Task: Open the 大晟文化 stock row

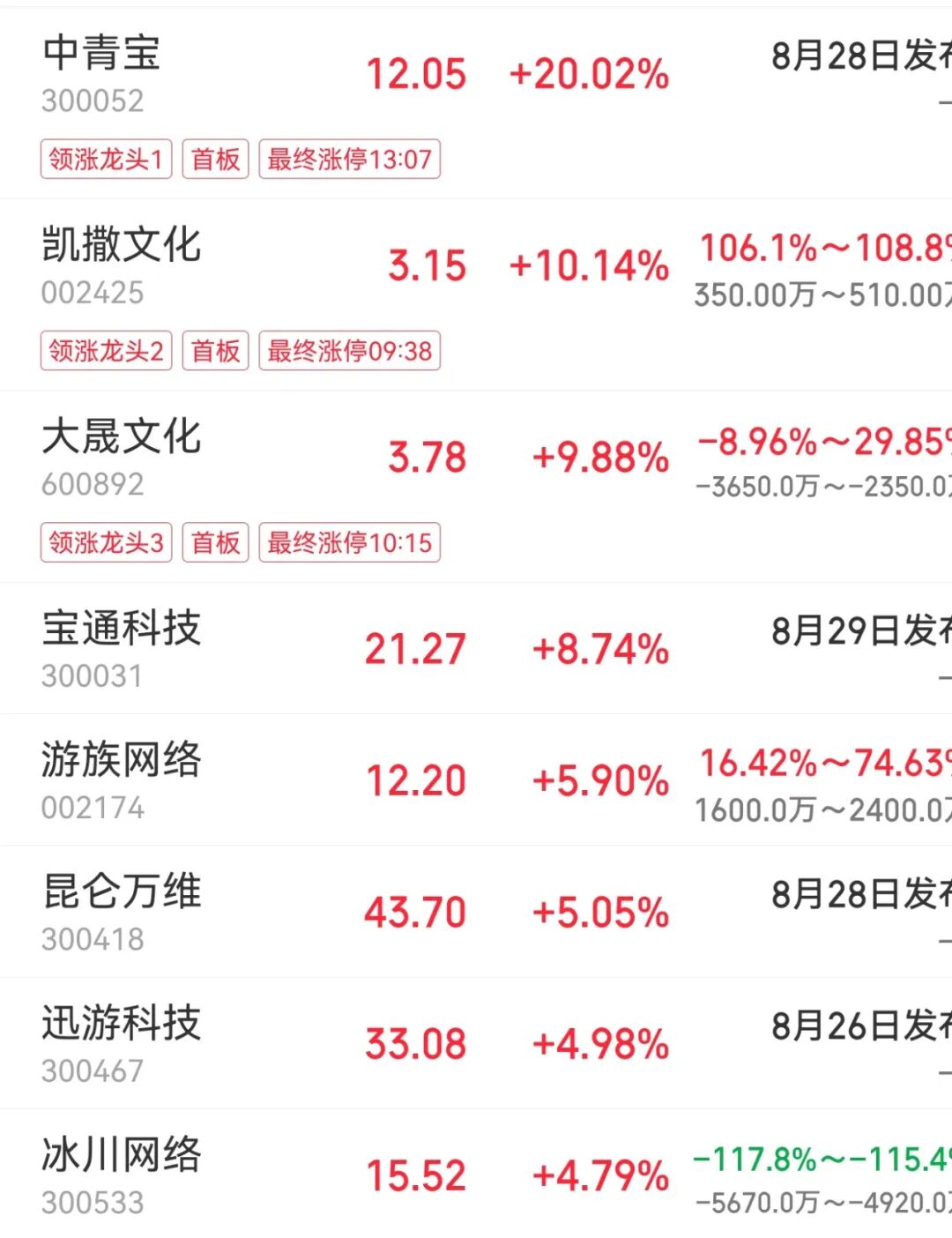Action: point(476,486)
